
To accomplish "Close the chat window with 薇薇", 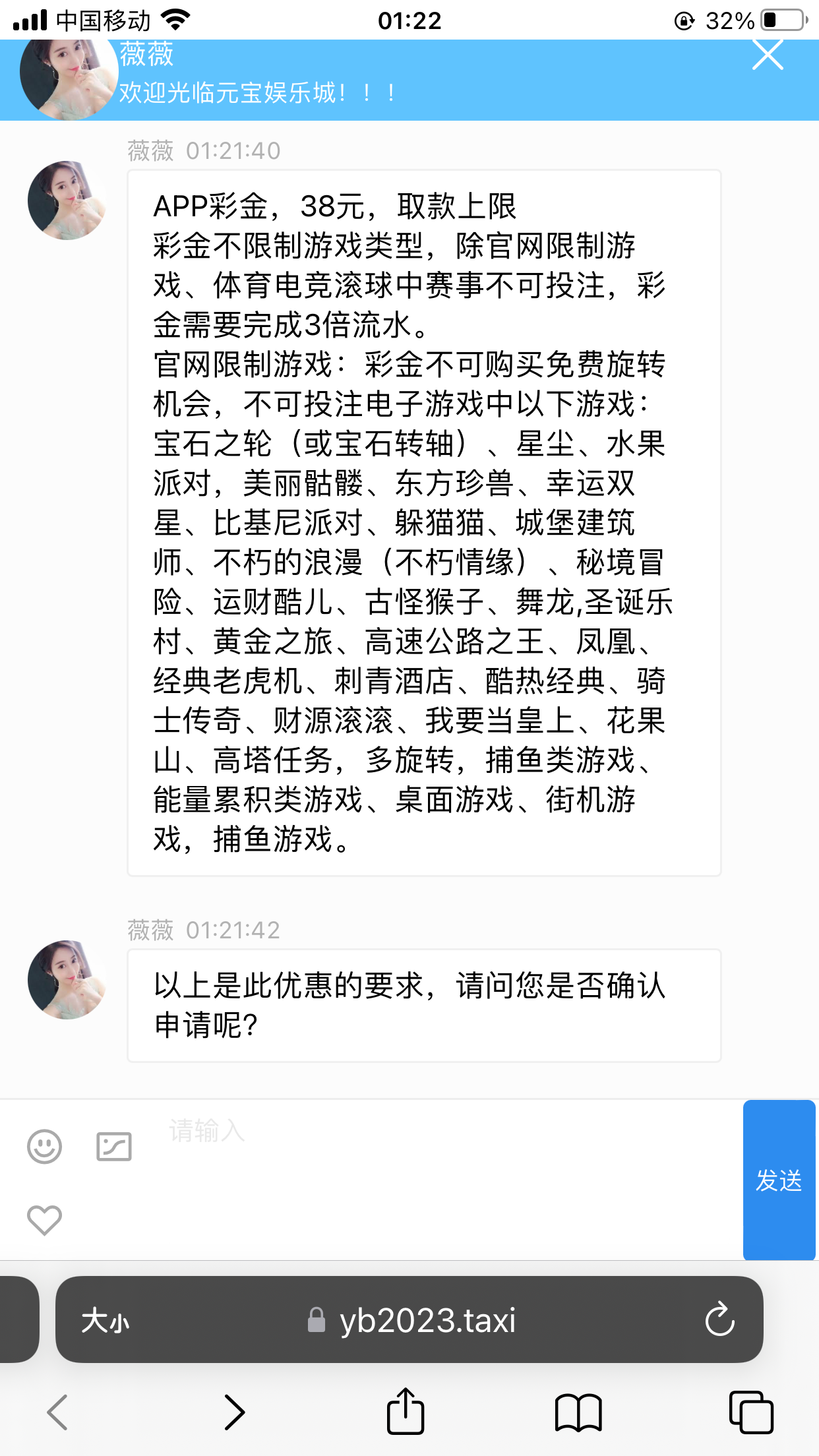I will [x=767, y=55].
